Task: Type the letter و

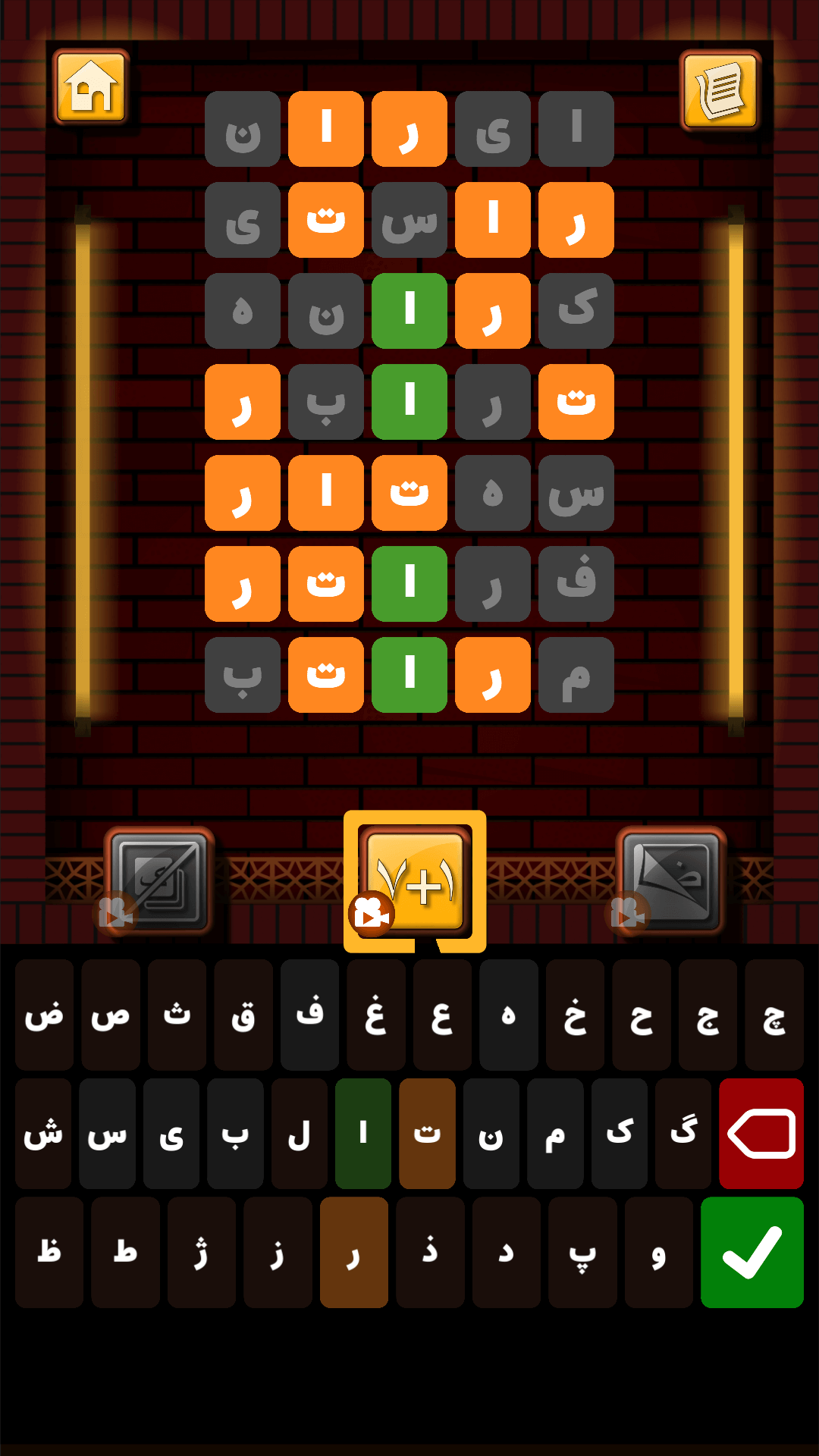Action: 658,1252
